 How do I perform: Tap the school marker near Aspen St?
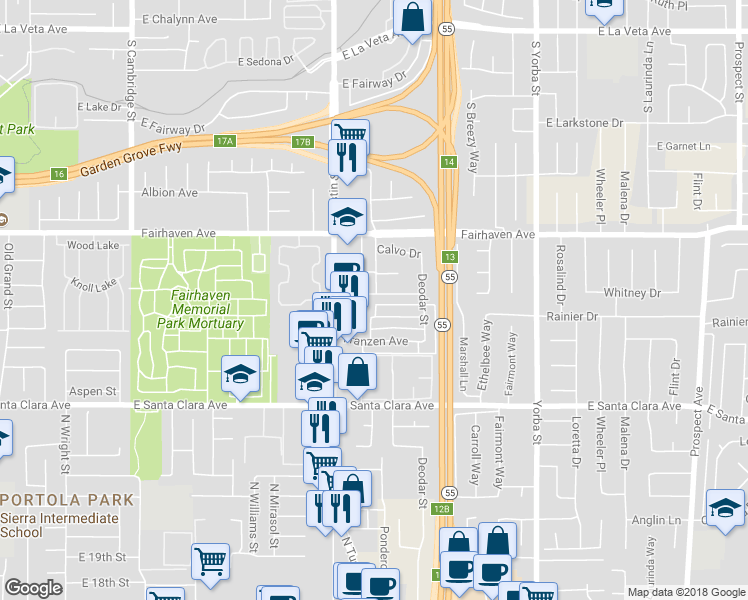240,374
